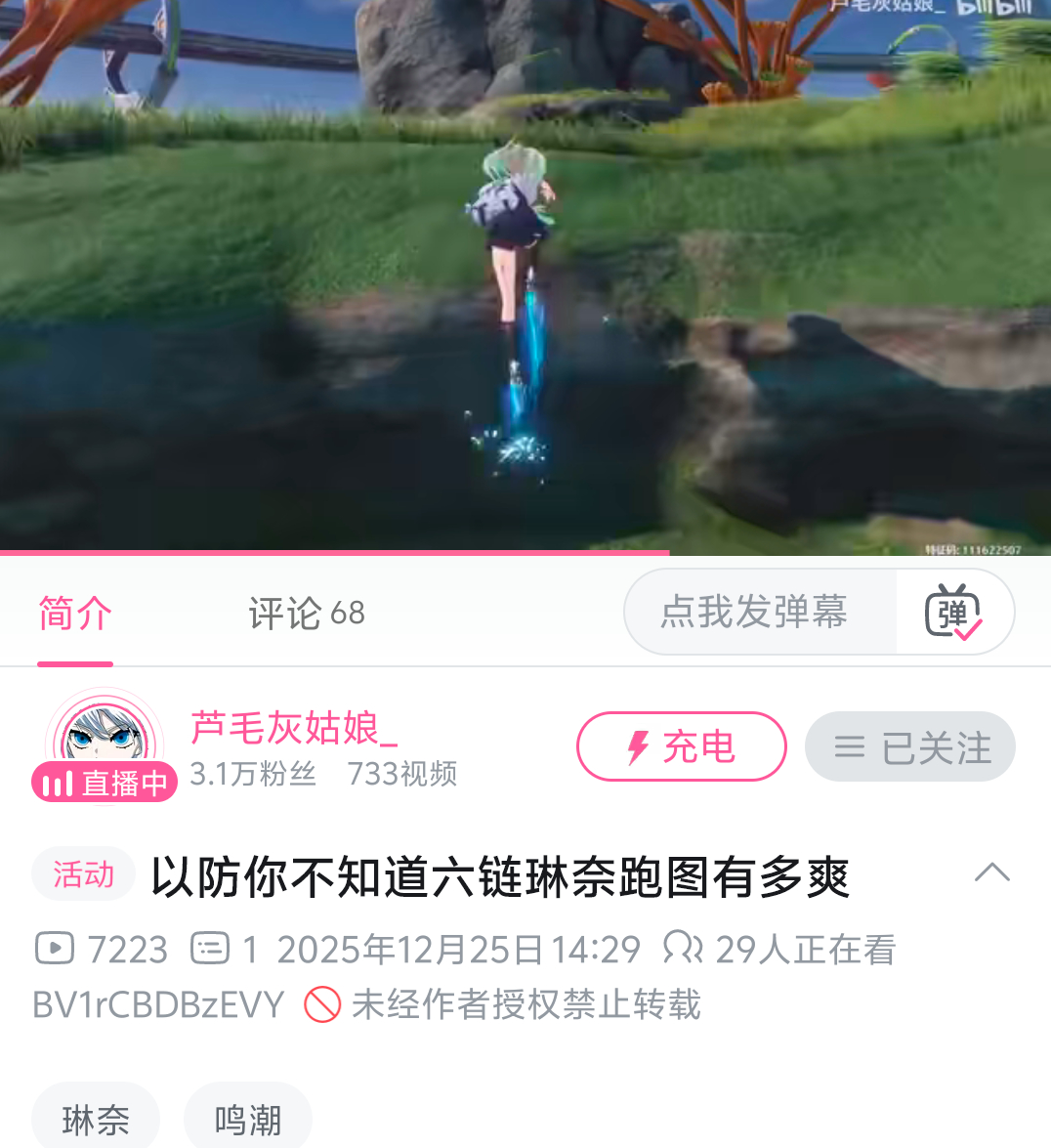The height and width of the screenshot is (1148, 1051).
Task: Toggle the 弹 danmaku display switch
Action: (x=953, y=613)
